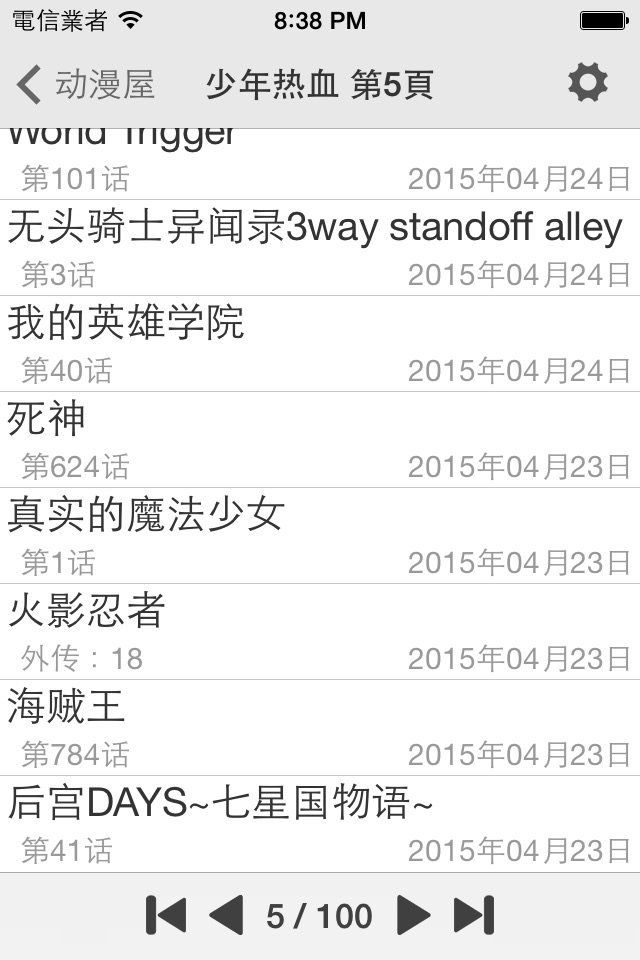Open 真实的魔法少女 entry
The height and width of the screenshot is (960, 640).
320,535
